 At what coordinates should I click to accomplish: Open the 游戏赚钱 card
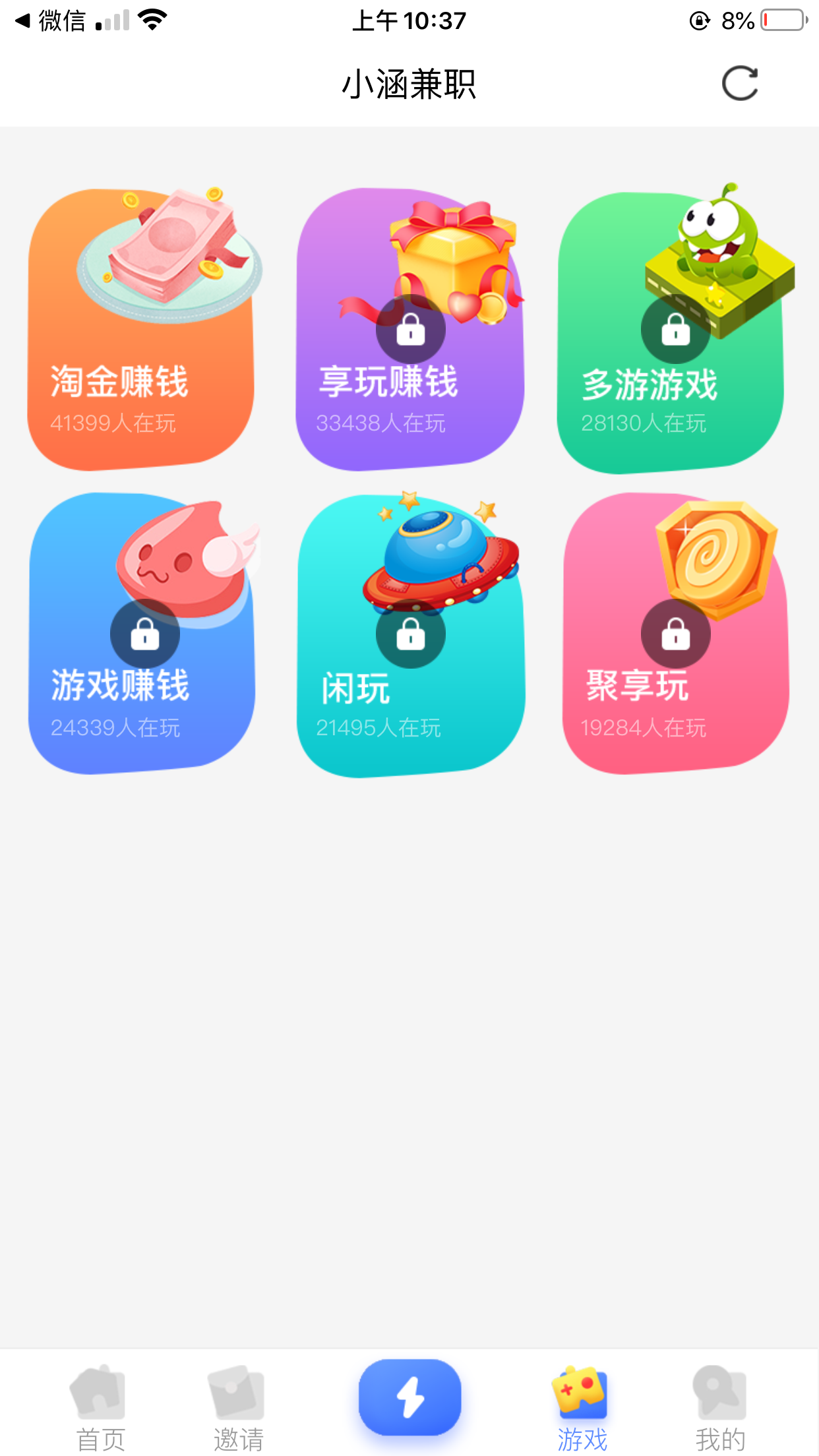pos(141,633)
